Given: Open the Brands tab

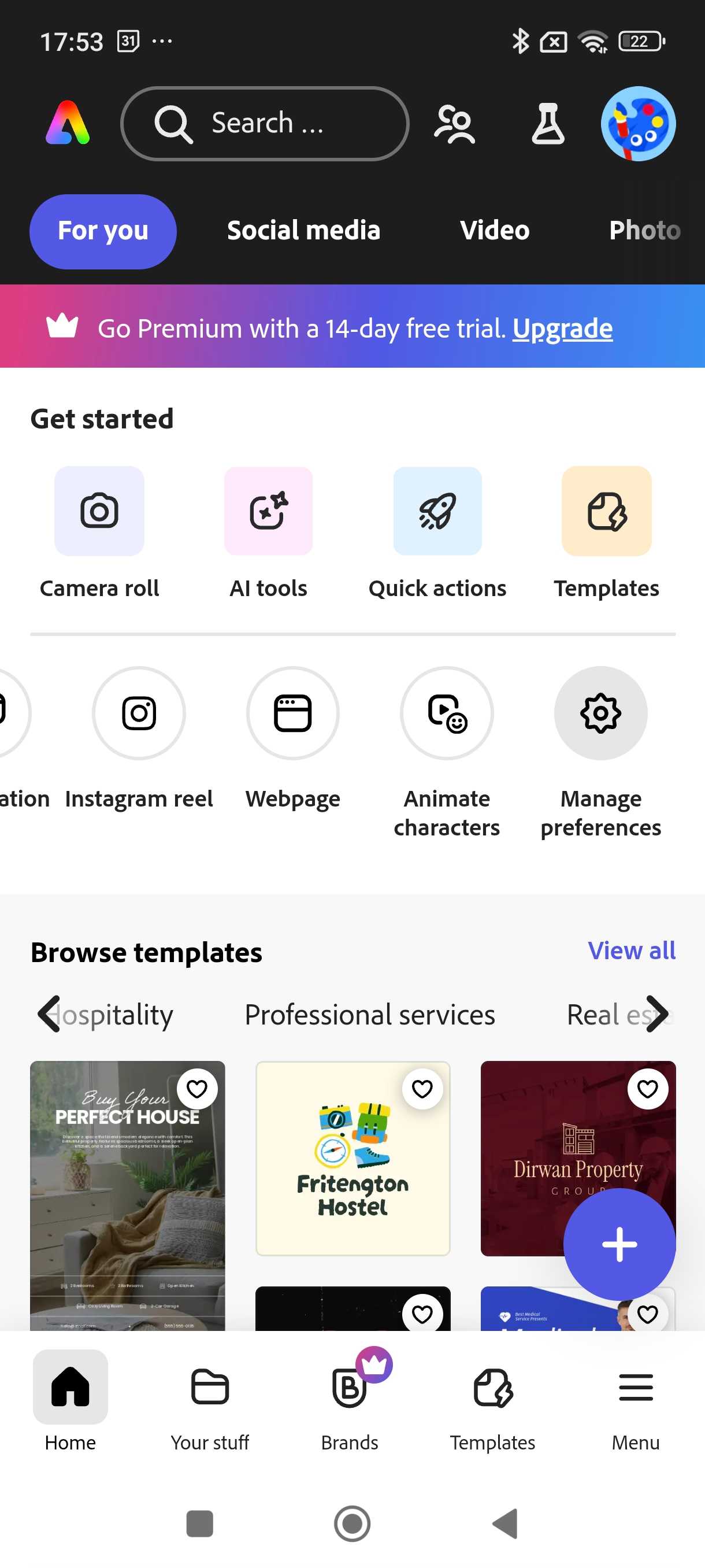Looking at the screenshot, I should tap(350, 1400).
